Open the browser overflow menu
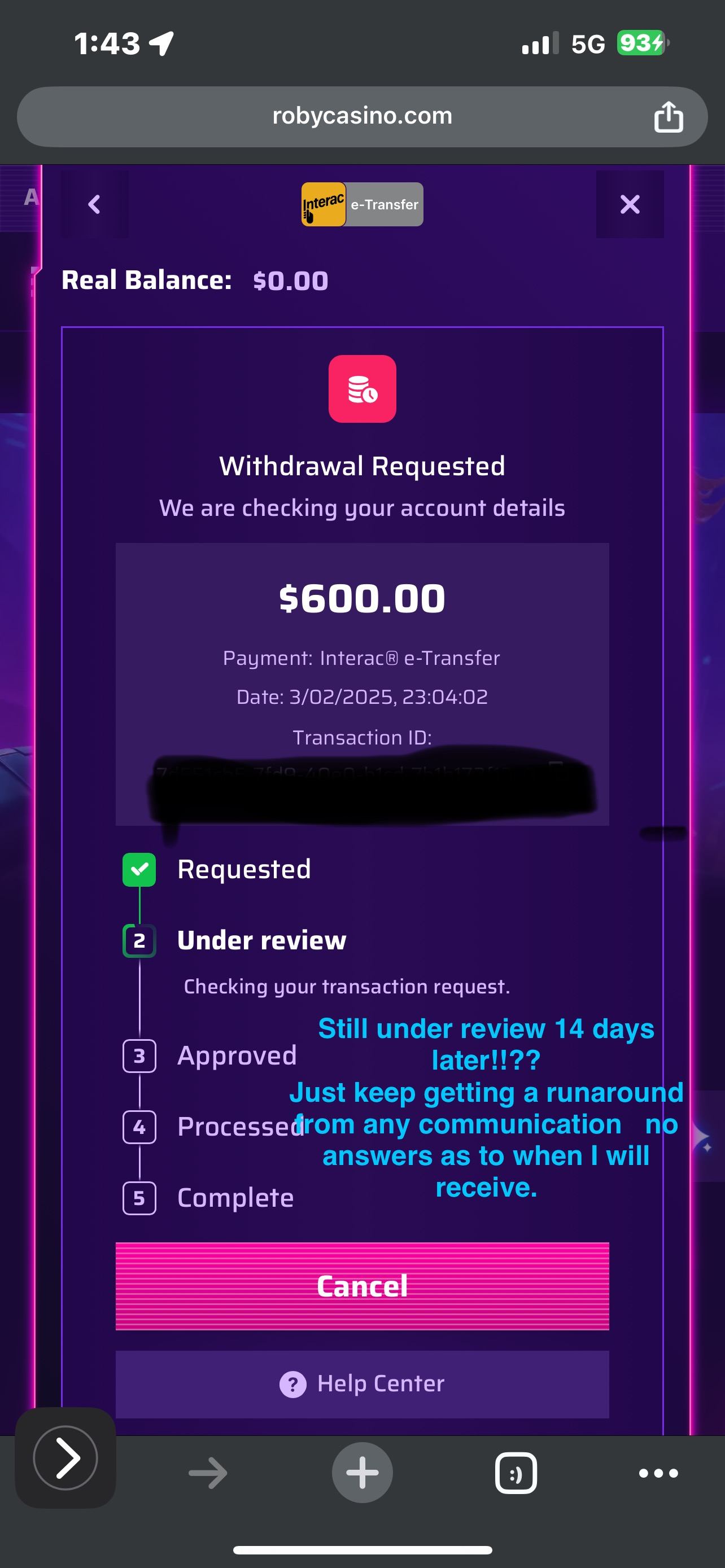Image resolution: width=725 pixels, height=1568 pixels. pyautogui.click(x=658, y=1473)
